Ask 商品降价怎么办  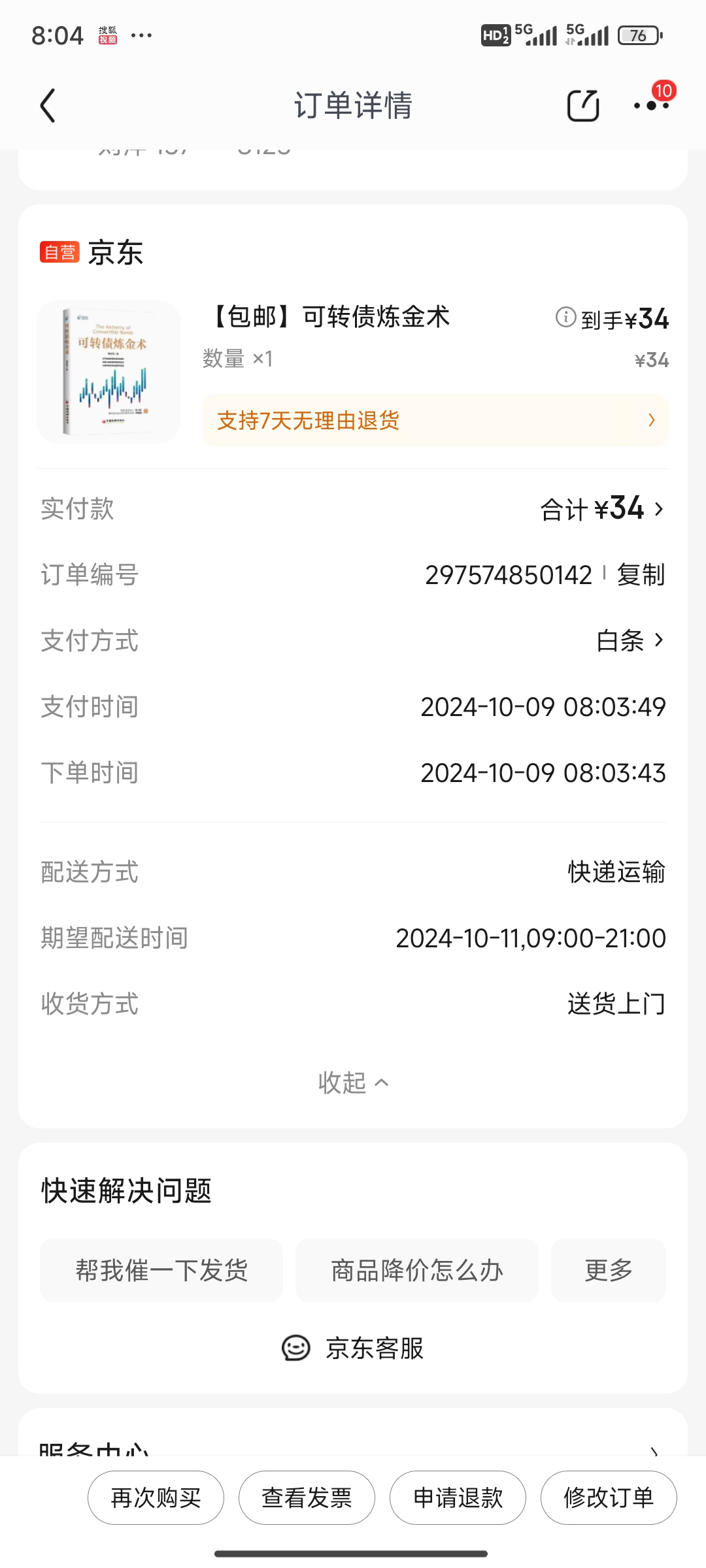(417, 1271)
